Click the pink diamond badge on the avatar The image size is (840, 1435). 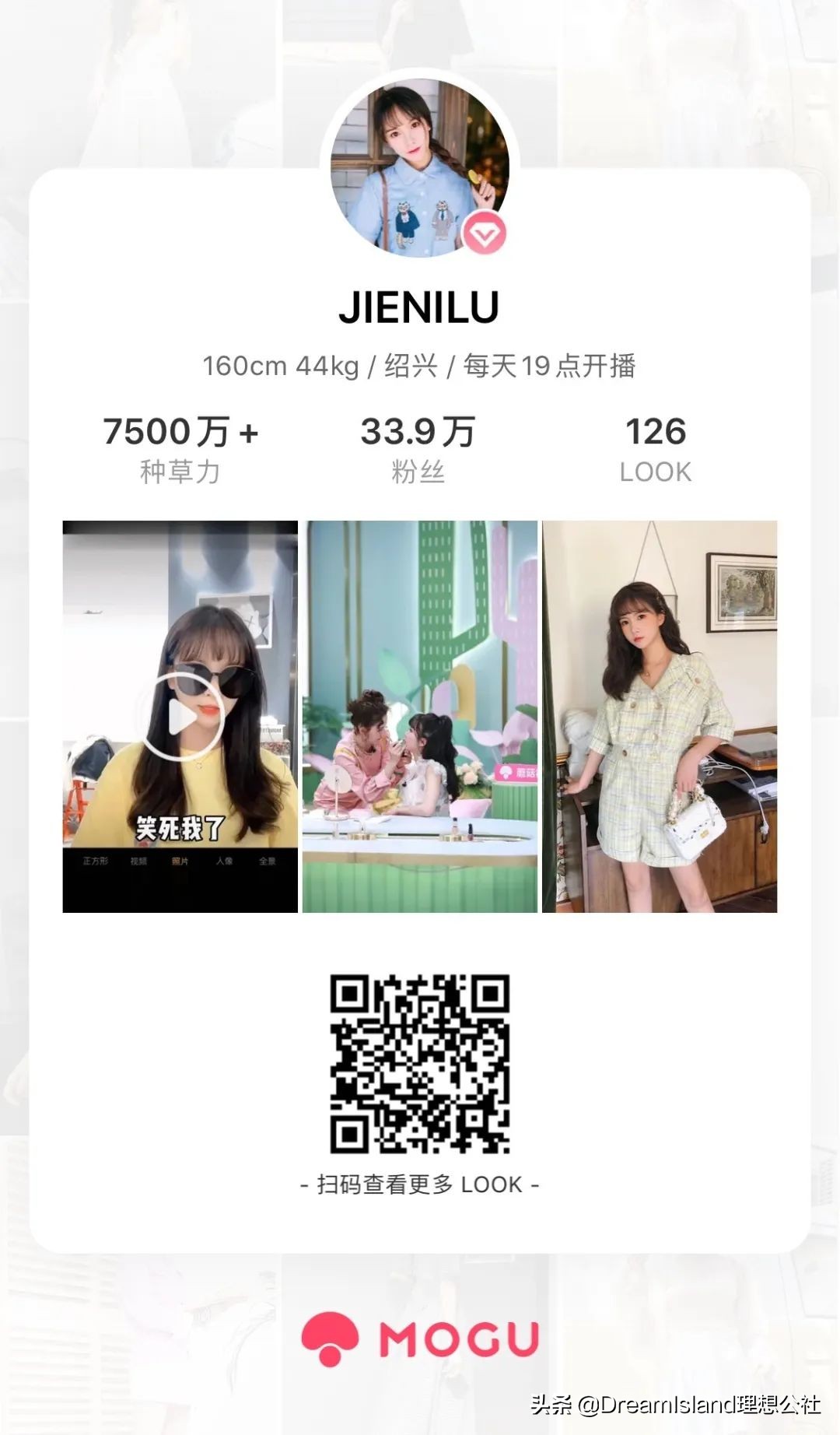point(484,233)
